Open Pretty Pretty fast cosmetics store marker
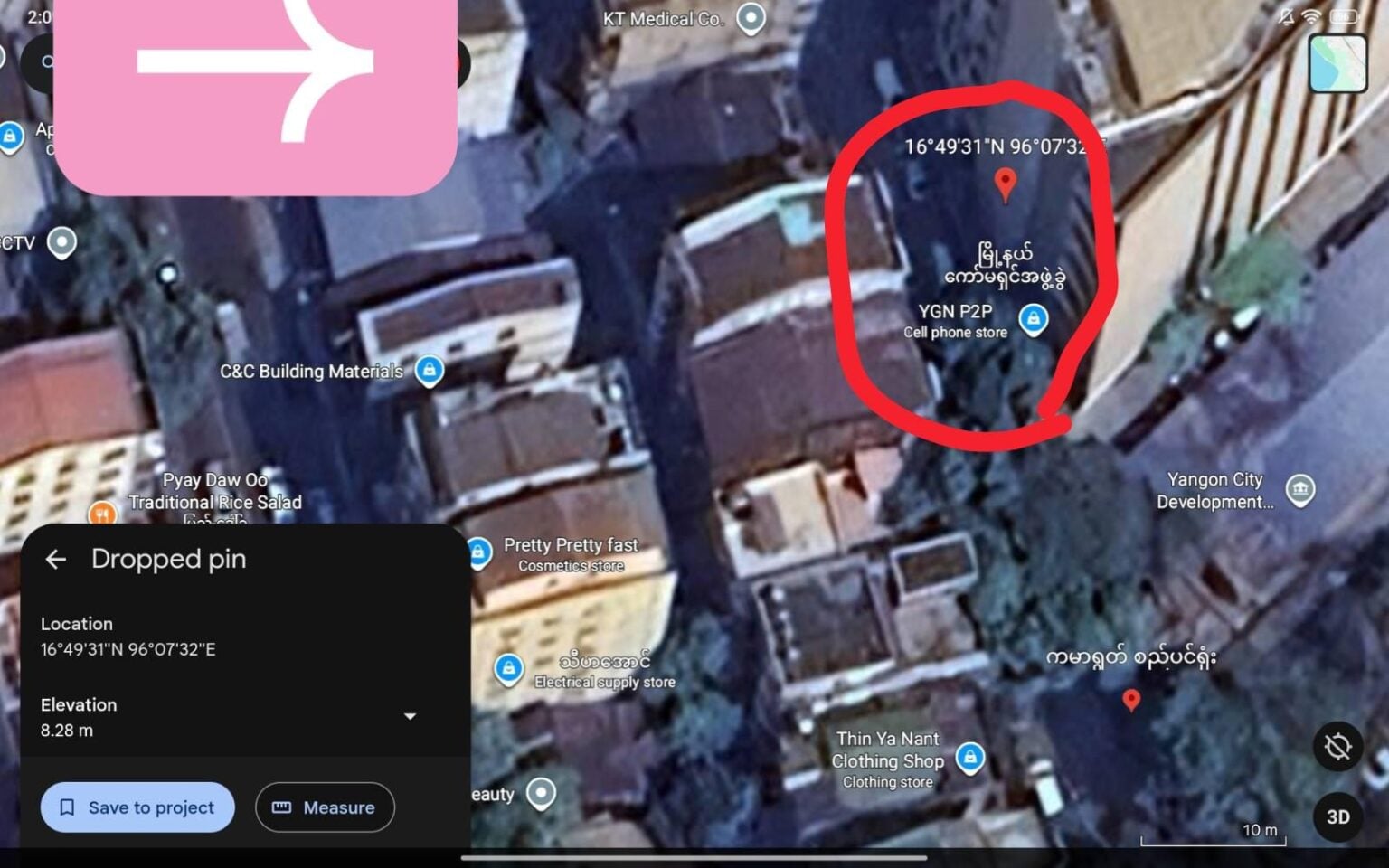Screen dimensions: 1389x868 tap(478, 552)
